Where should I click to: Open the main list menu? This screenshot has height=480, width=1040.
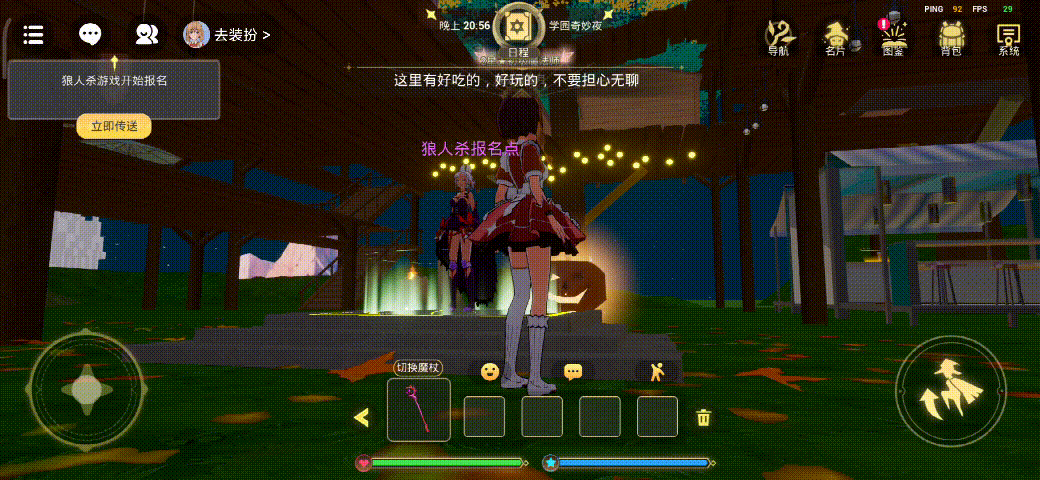33,34
